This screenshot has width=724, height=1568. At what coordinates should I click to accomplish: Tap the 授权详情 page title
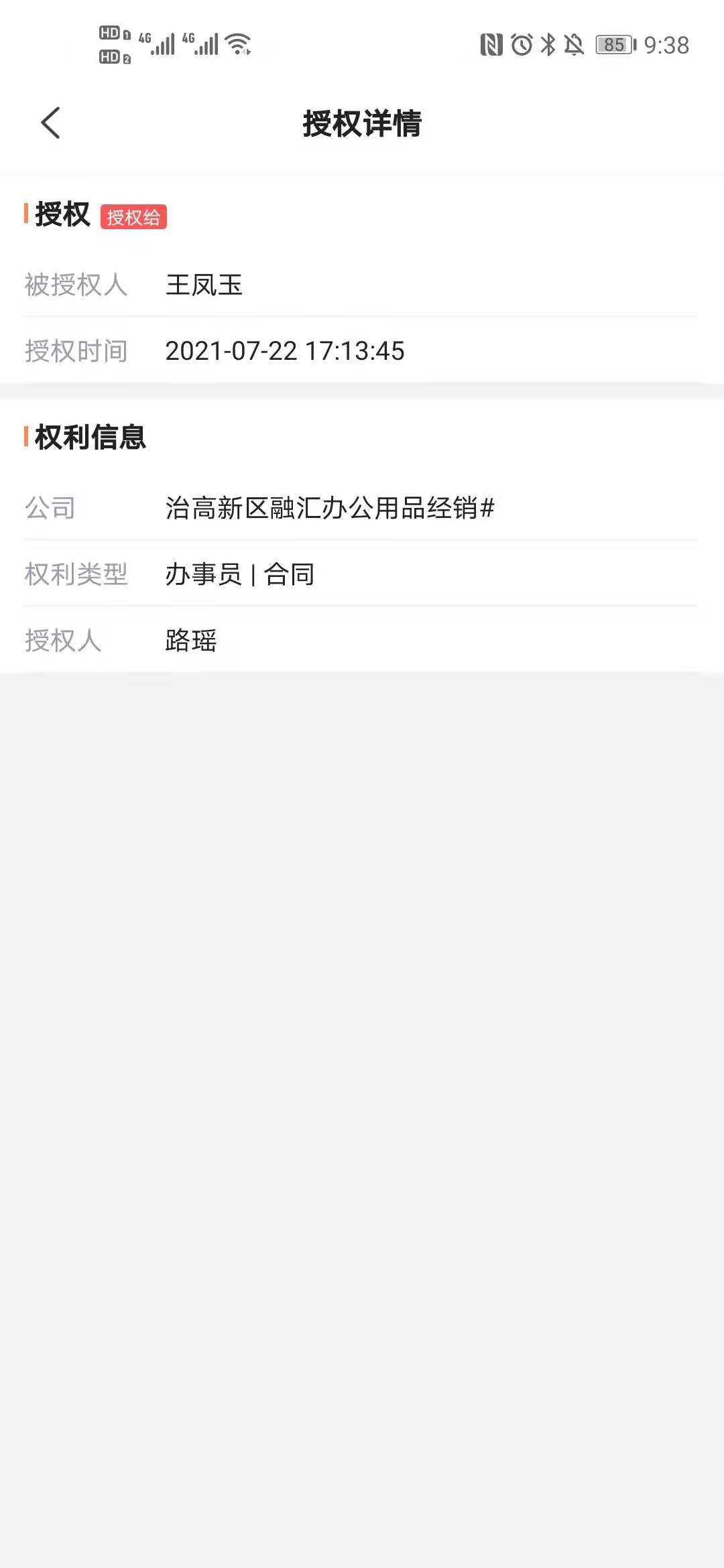pyautogui.click(x=362, y=124)
